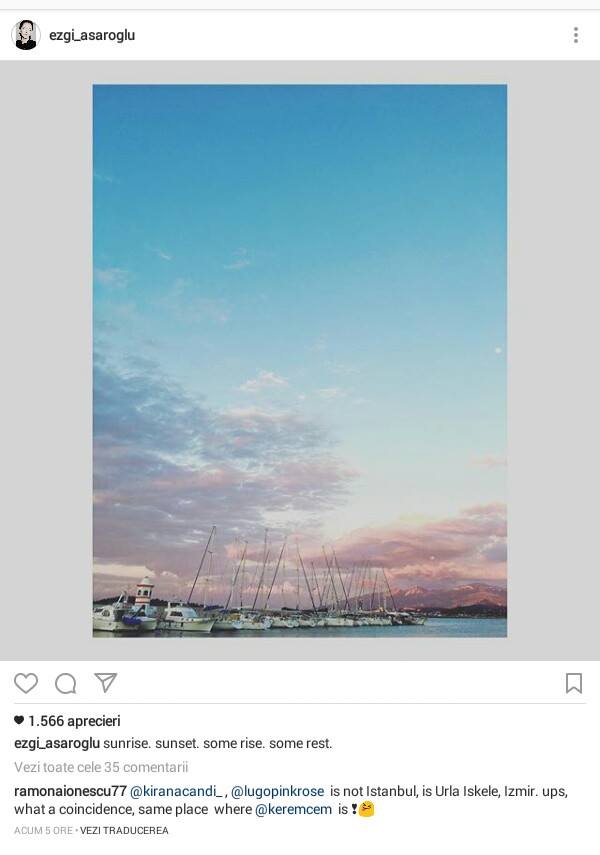Open the comment bubble icon
Screen dimensions: 600x855
[x=66, y=683]
